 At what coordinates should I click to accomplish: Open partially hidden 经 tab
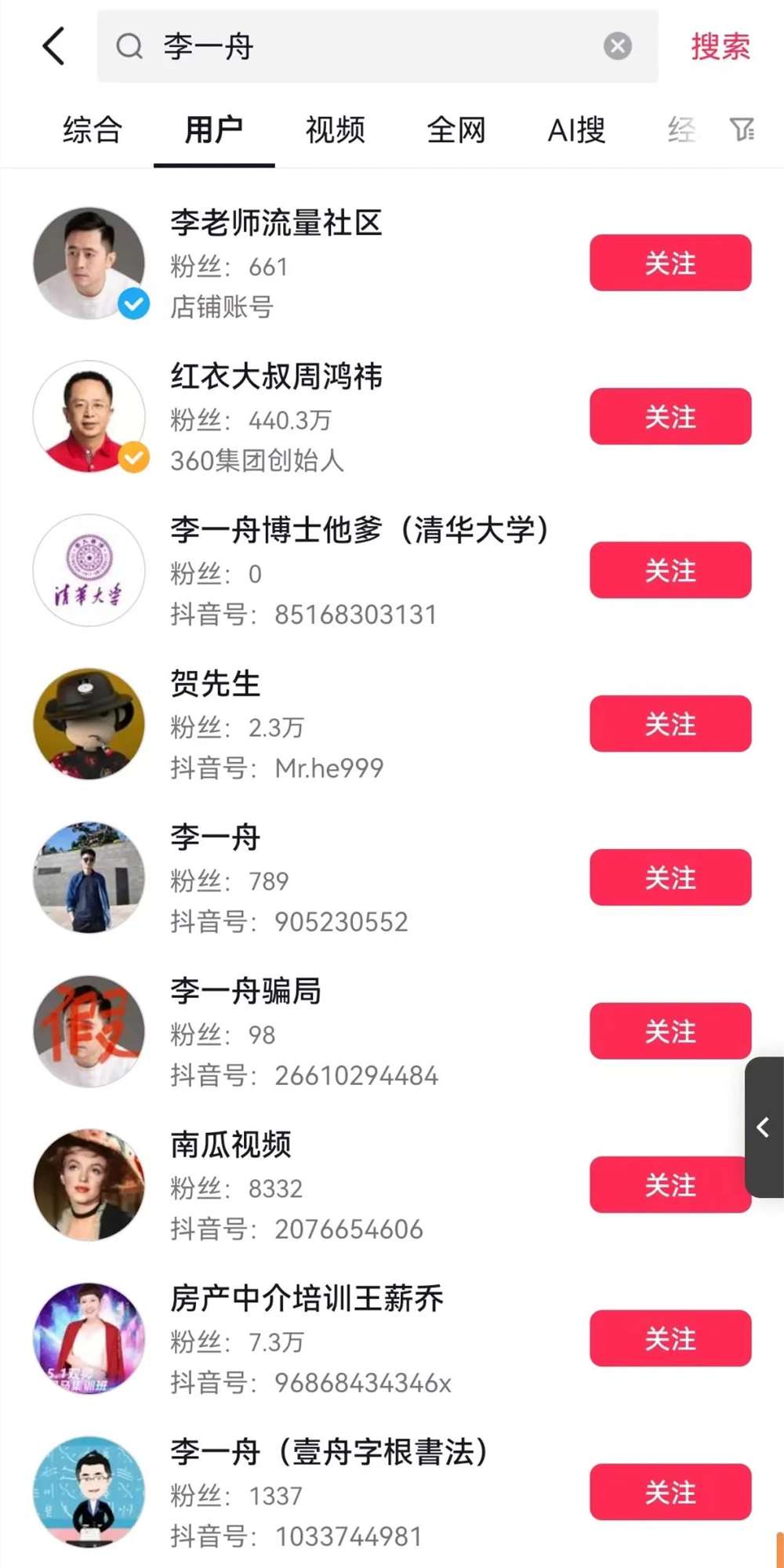681,129
